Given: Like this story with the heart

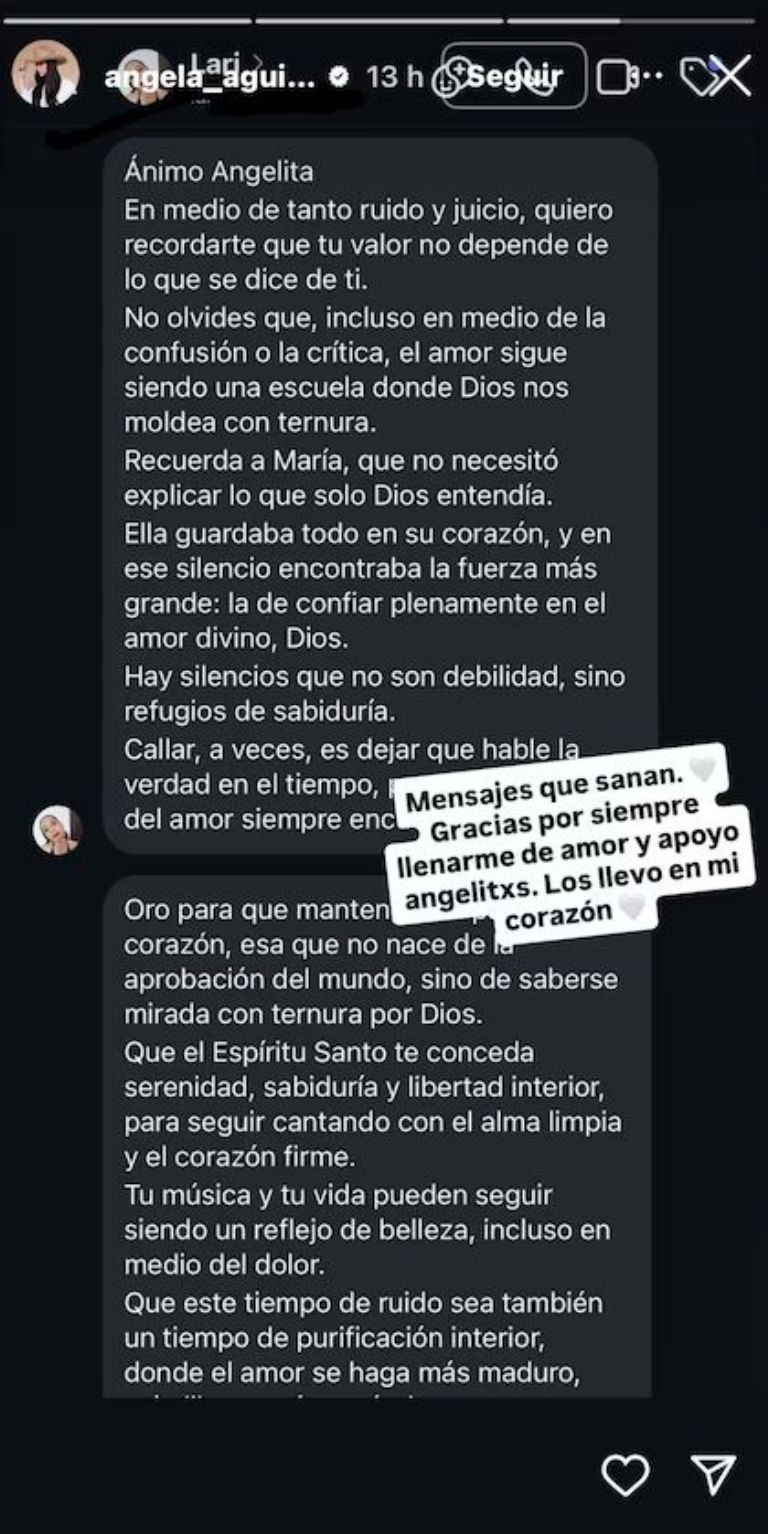Looking at the screenshot, I should [625, 1474].
